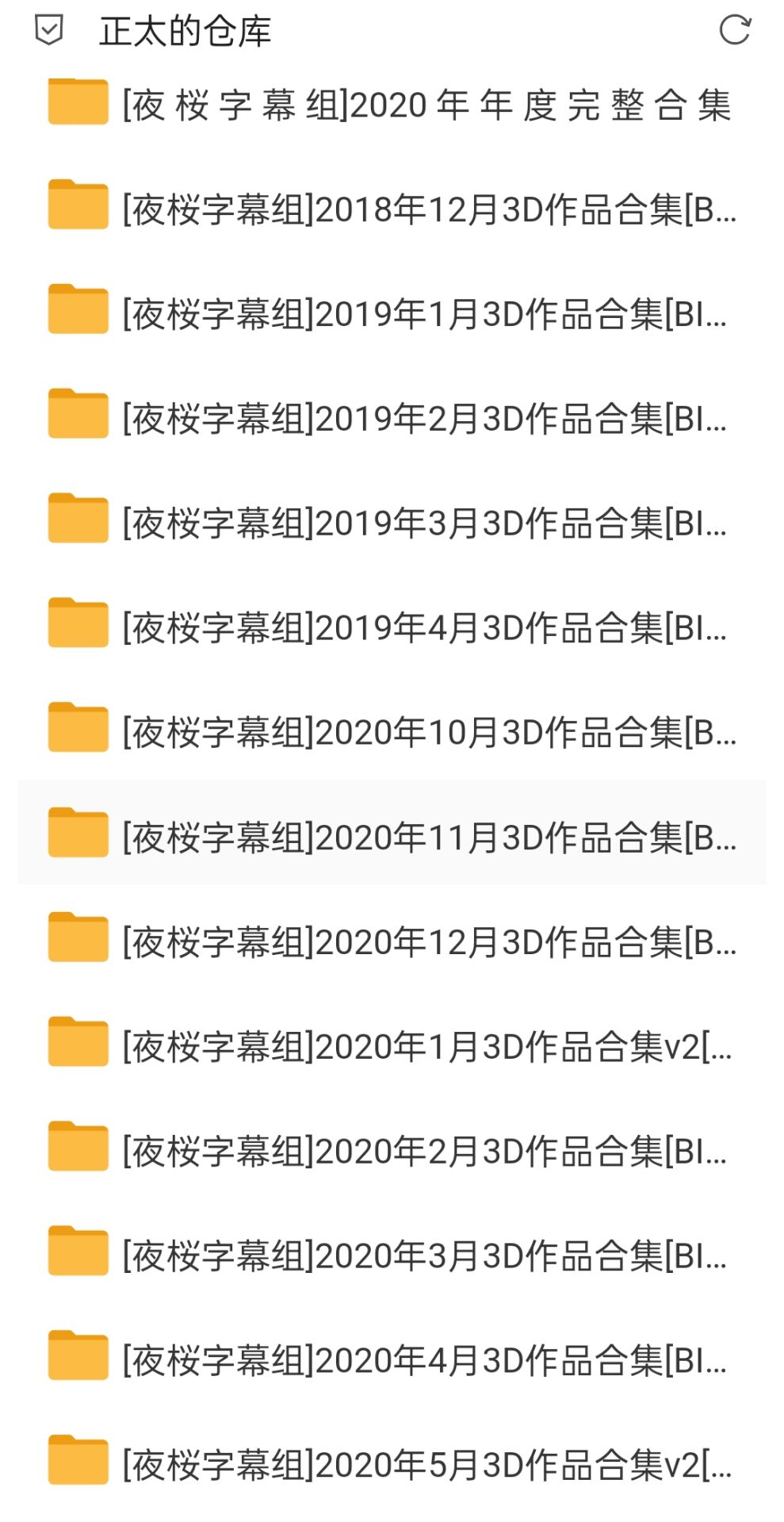Open the 2019年4月3D作品合集 folder
The image size is (784, 1522).
click(424, 628)
